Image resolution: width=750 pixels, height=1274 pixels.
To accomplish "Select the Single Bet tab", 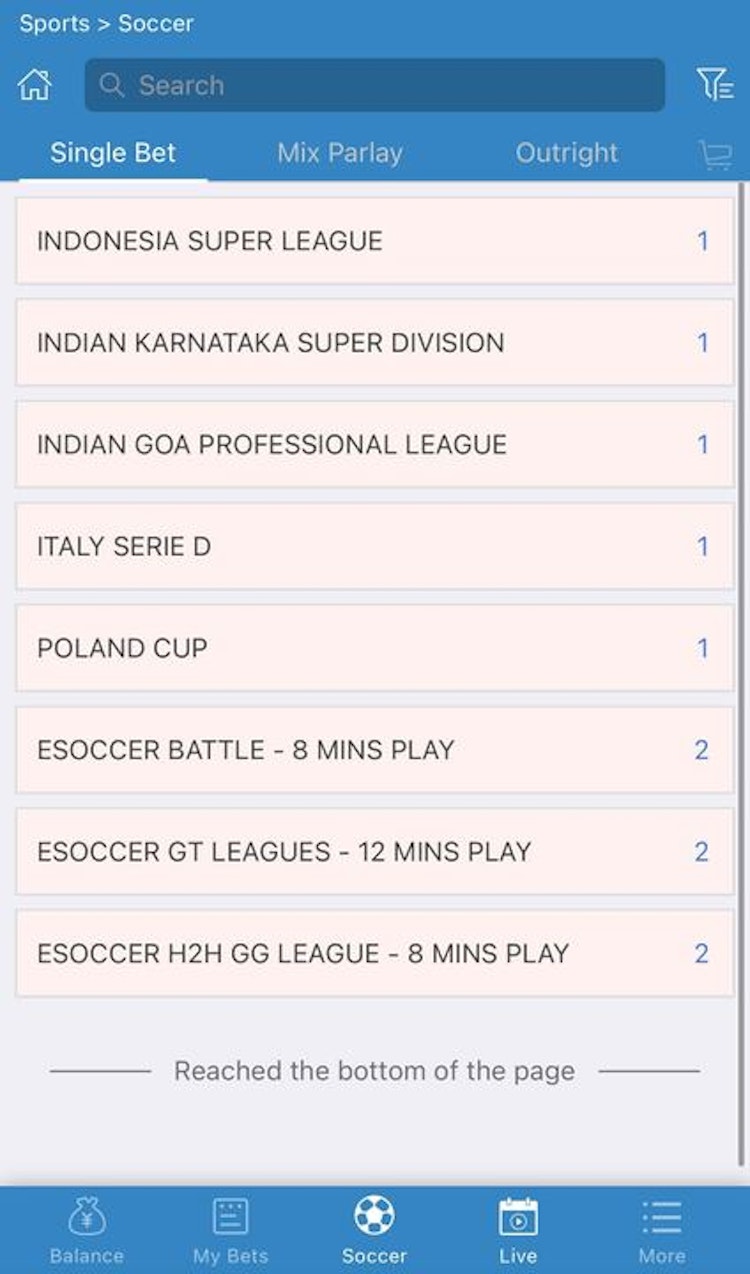I will click(113, 153).
